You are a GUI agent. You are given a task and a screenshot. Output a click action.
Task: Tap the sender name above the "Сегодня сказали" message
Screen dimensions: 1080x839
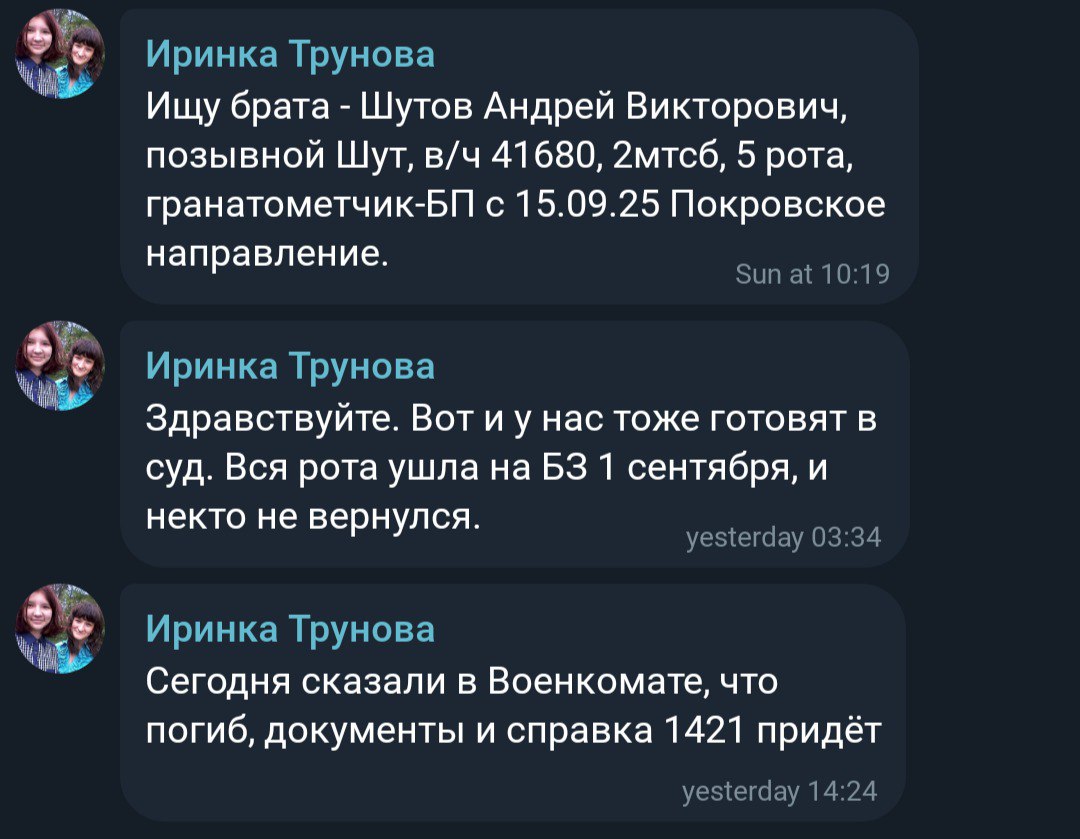pyautogui.click(x=290, y=629)
